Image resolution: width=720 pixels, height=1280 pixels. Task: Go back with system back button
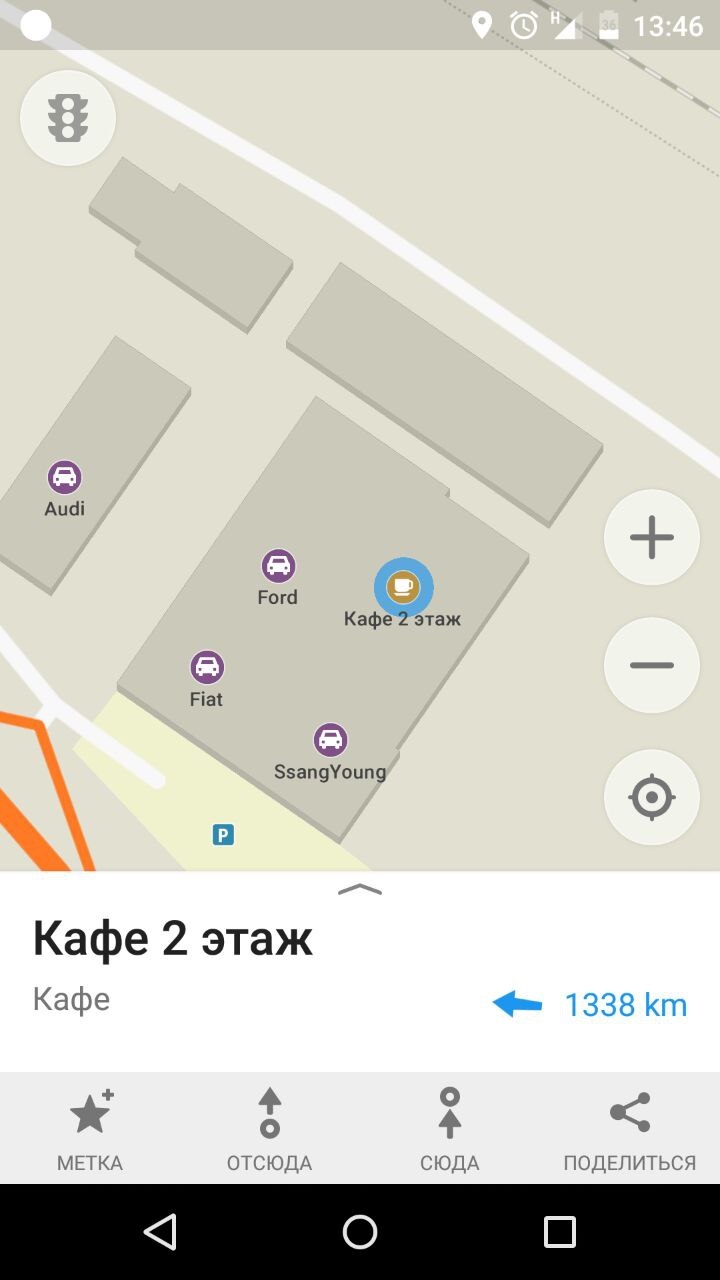click(160, 1232)
